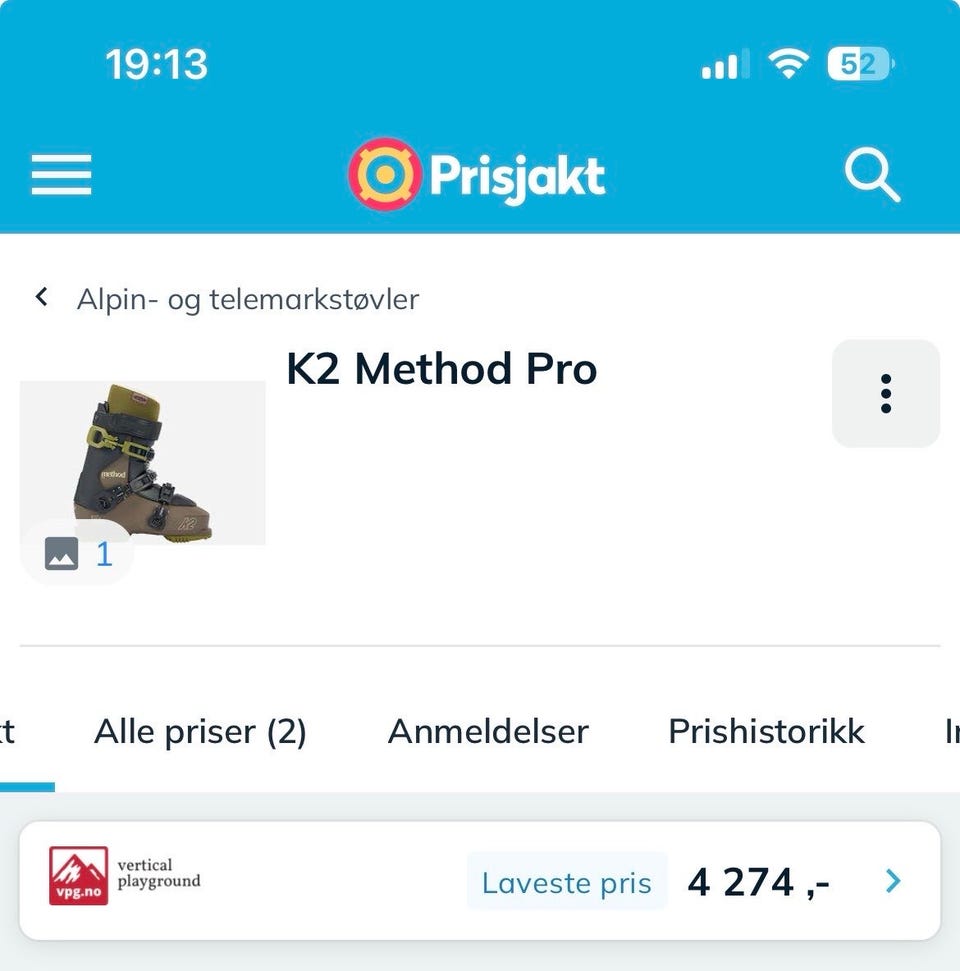This screenshot has height=971, width=960.
Task: Click the blue tab underline indicator
Action: 27,786
